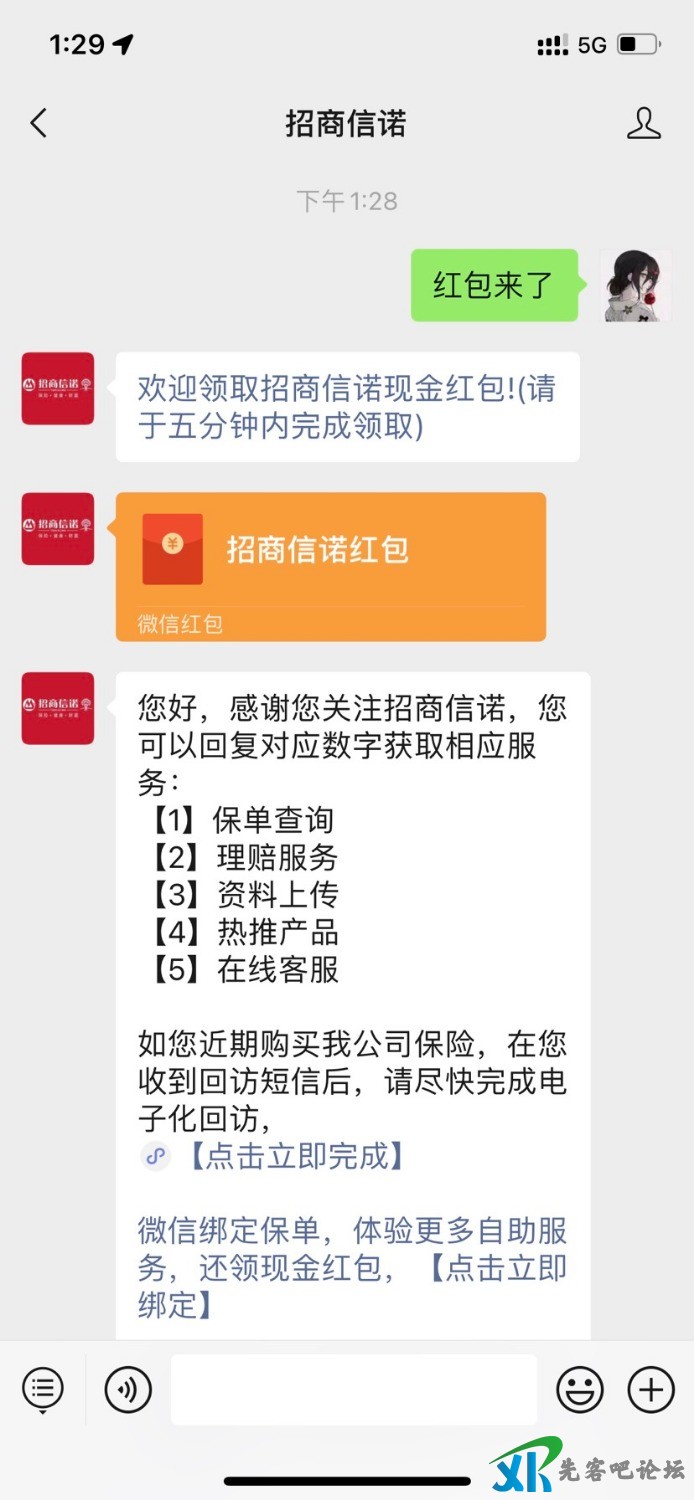Switch to voice input
694x1500 pixels.
(128, 1389)
